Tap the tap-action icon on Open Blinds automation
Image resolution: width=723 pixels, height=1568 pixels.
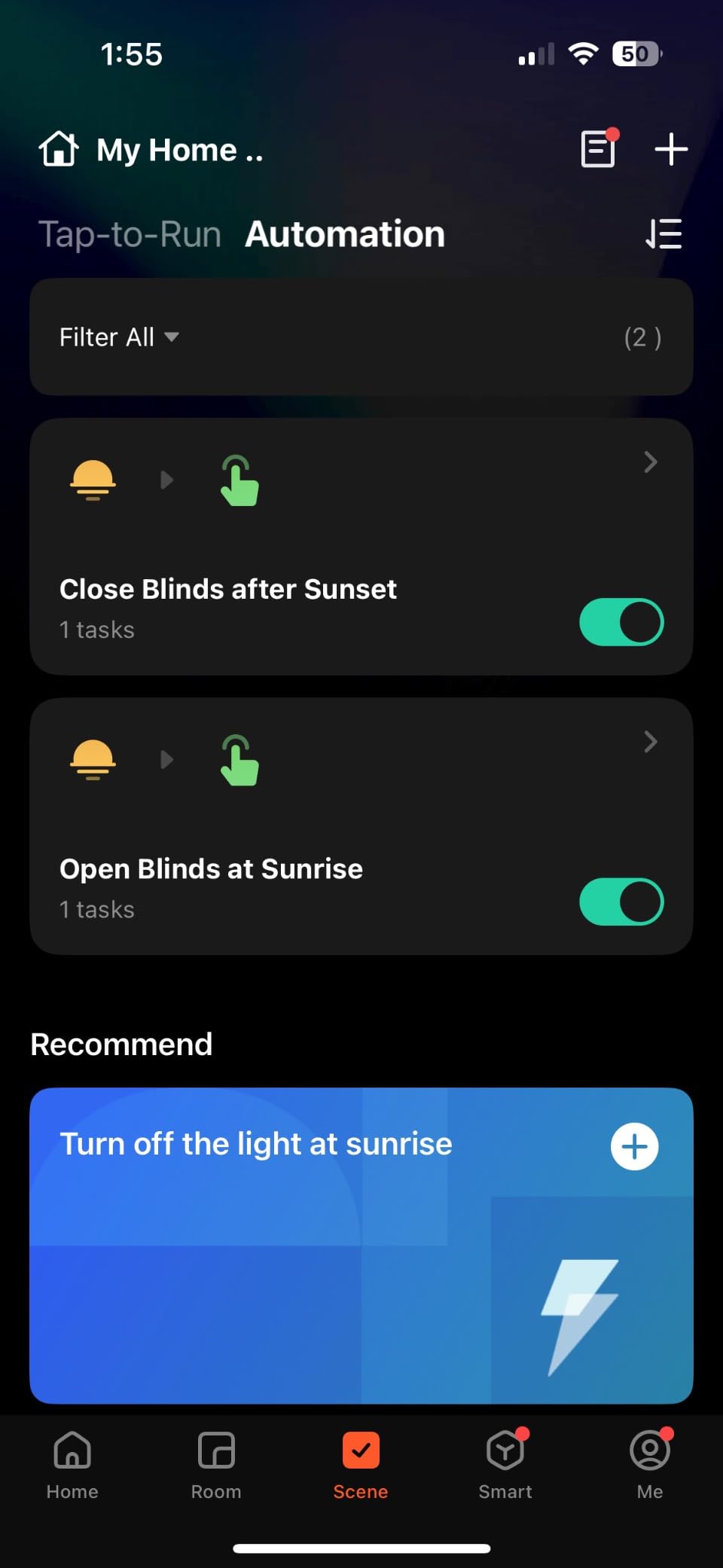[239, 761]
